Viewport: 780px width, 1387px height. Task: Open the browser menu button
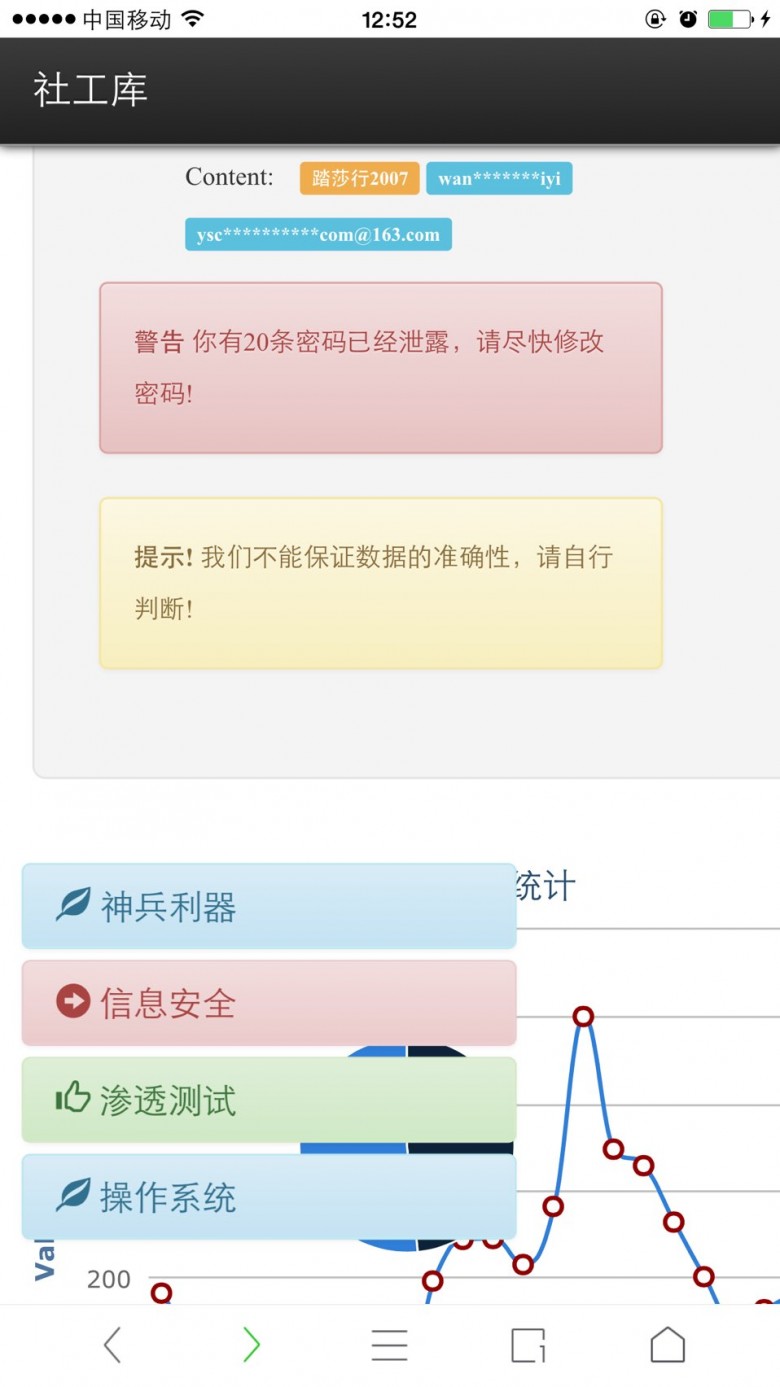389,1345
